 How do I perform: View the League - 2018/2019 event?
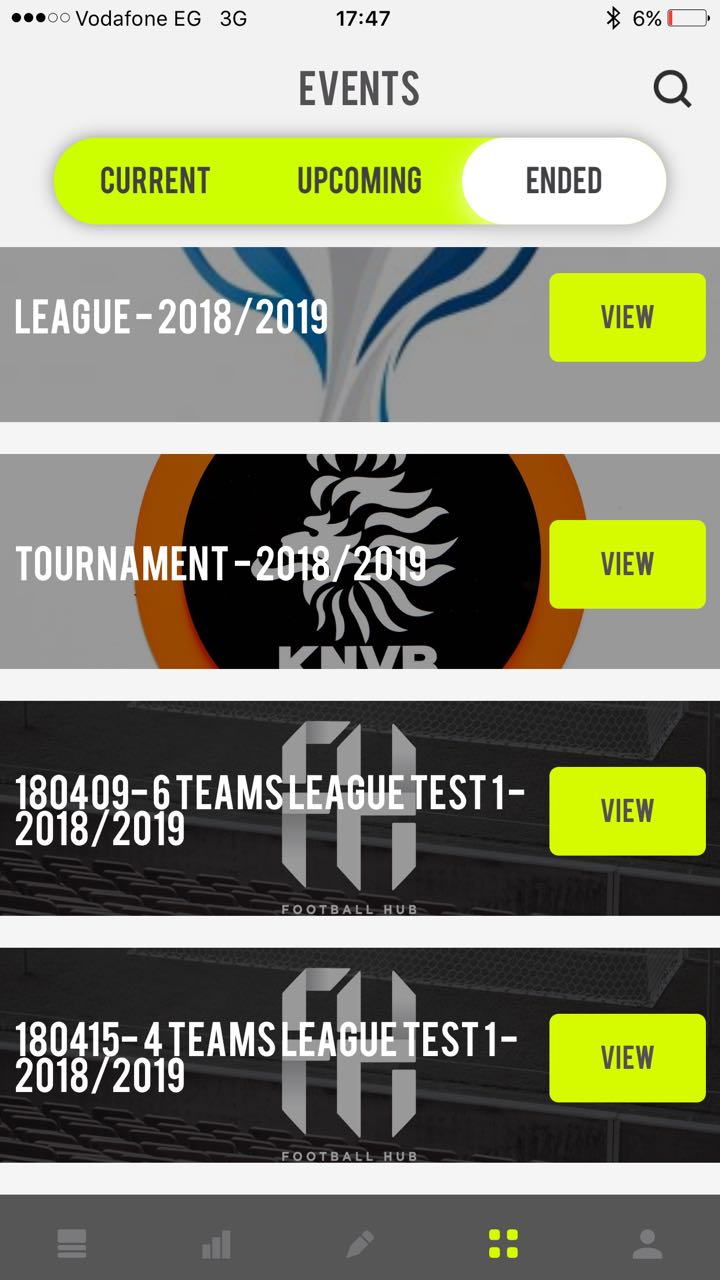tap(627, 317)
